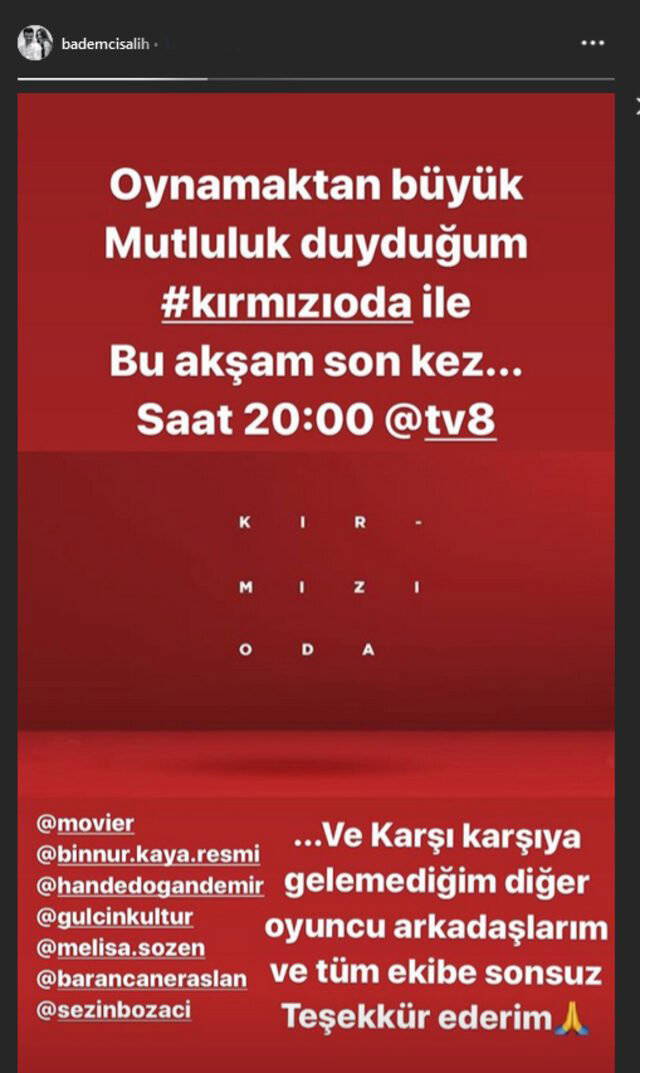Tap the @sezinbozaci mention
Screen dimensions: 670x1073
113,1010
